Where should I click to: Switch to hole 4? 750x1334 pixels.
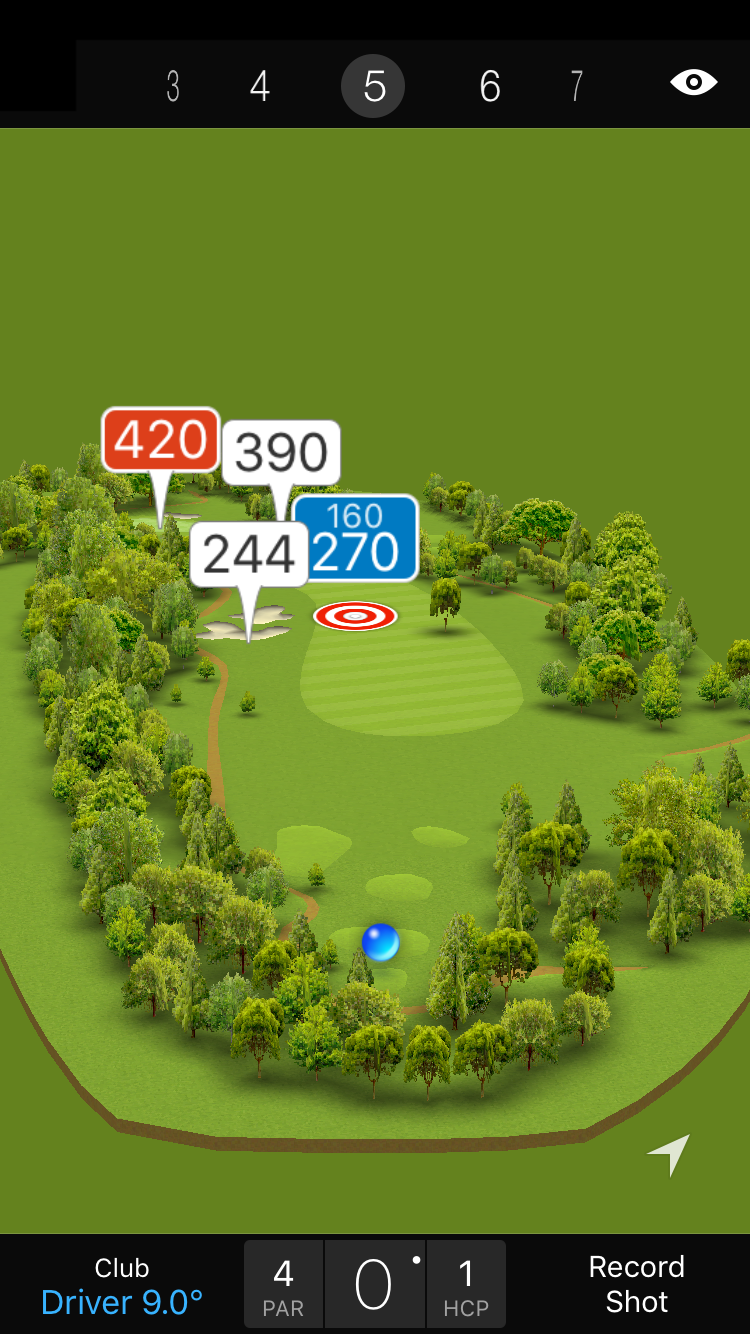tap(260, 87)
